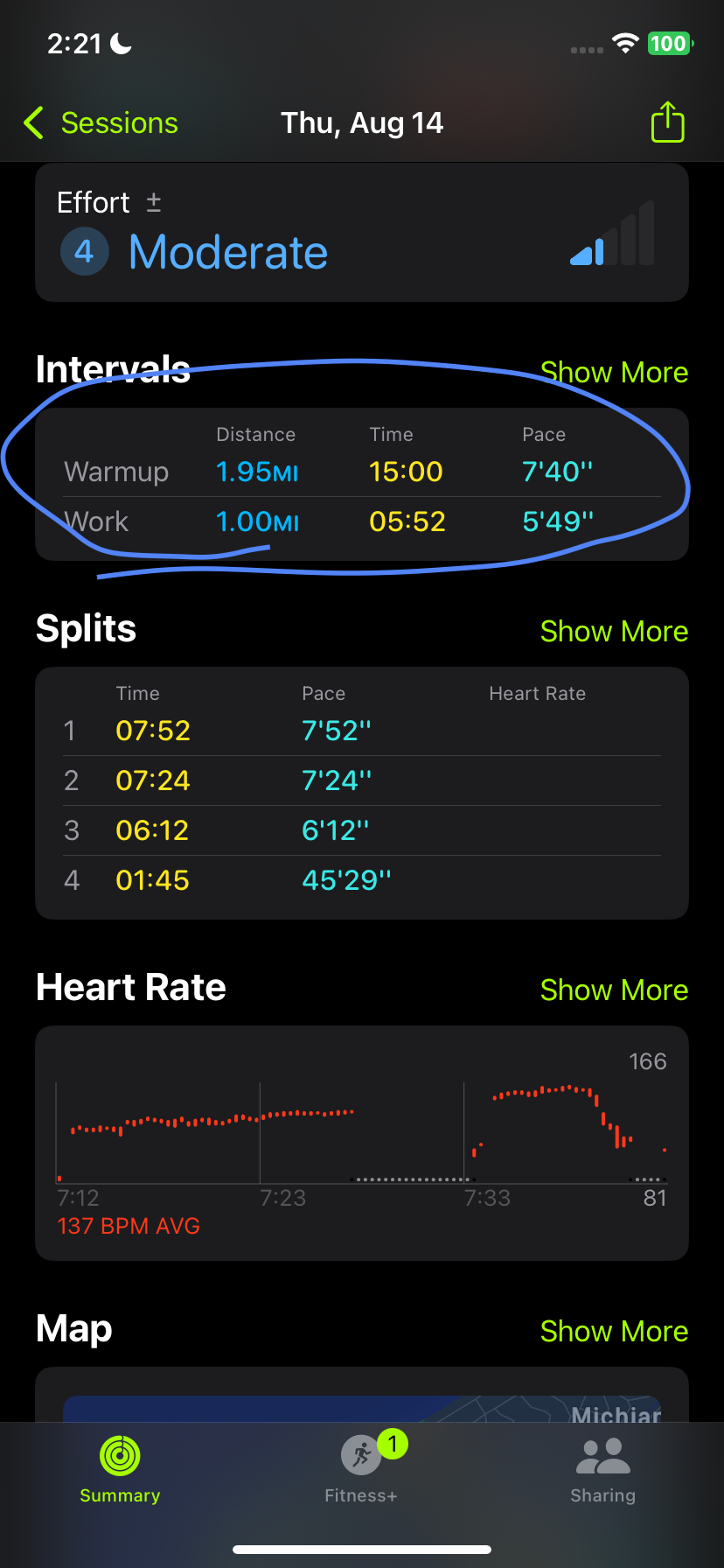Show more Heart Rate details

614,990
